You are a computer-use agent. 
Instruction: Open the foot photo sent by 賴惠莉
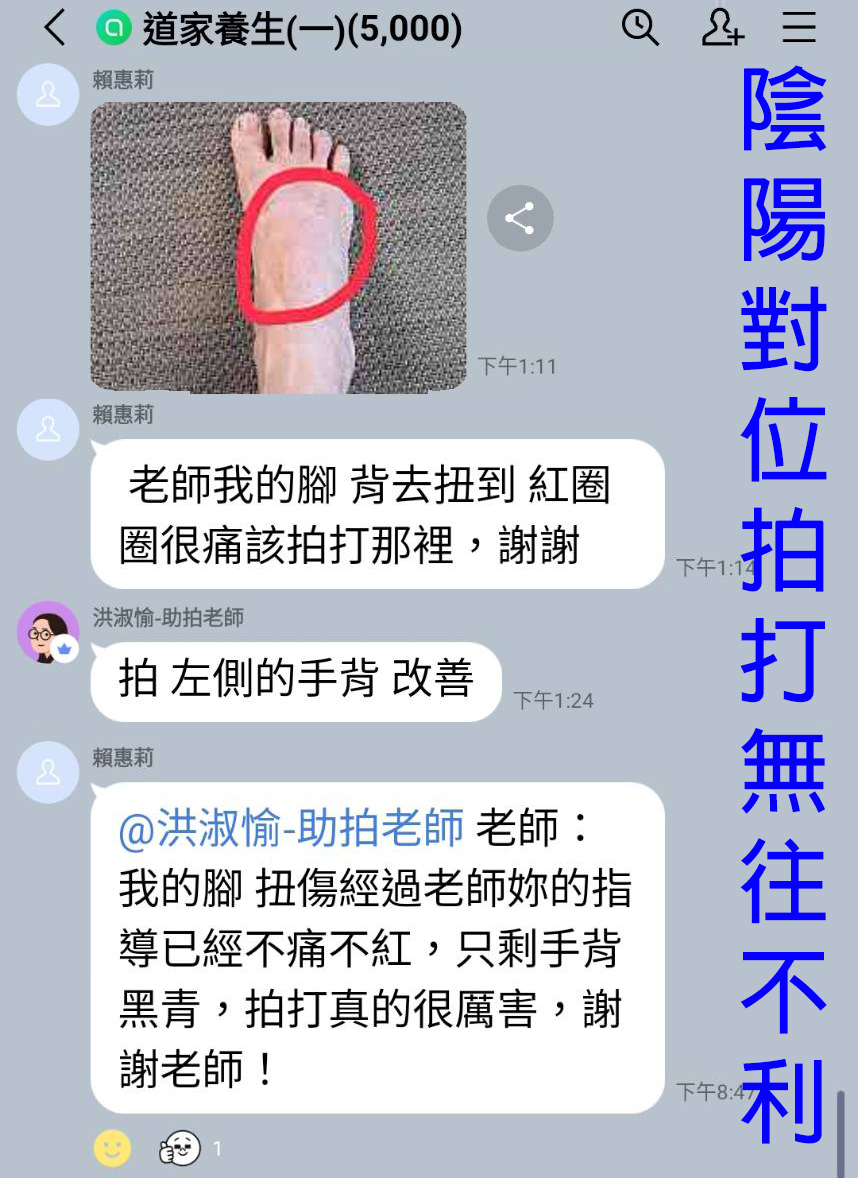(278, 246)
